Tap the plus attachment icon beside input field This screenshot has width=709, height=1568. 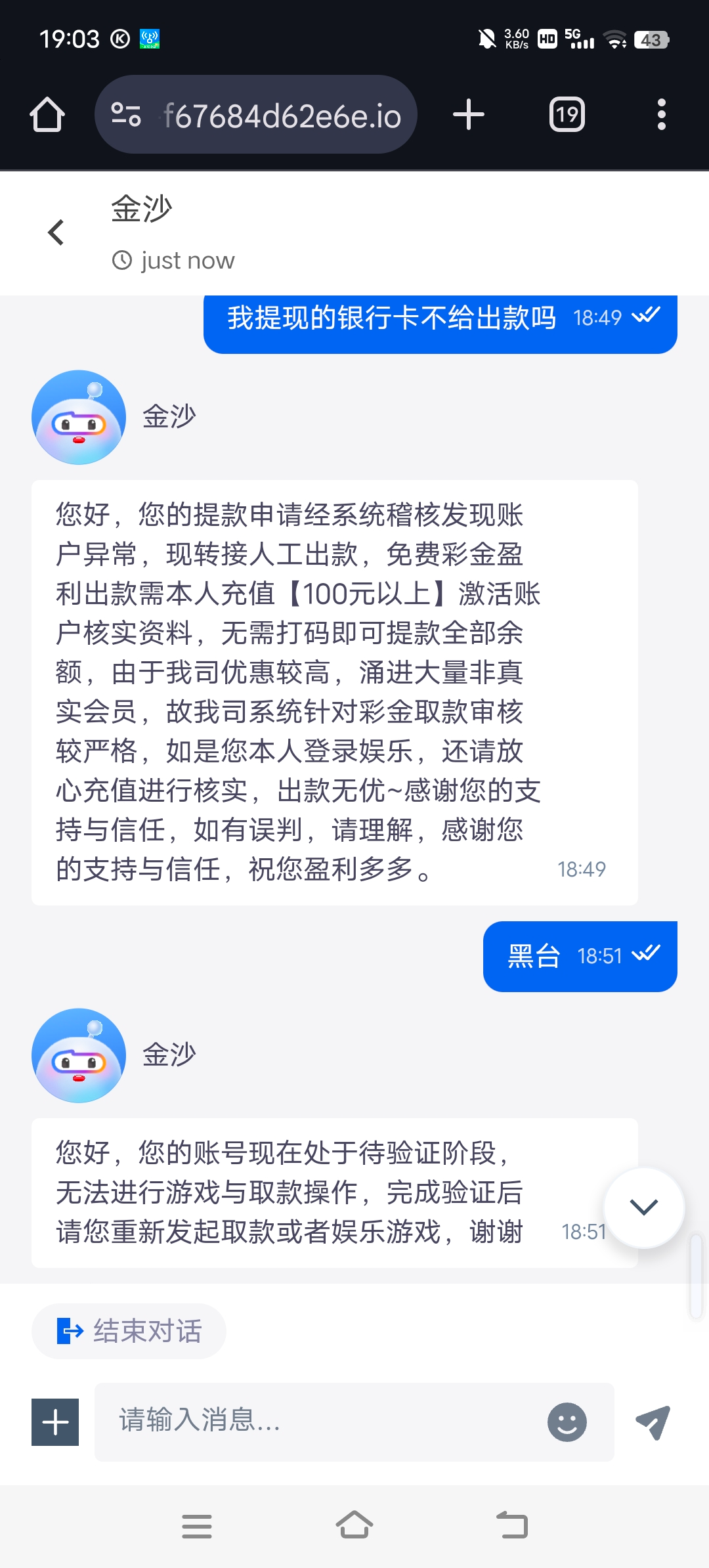pyautogui.click(x=55, y=1422)
